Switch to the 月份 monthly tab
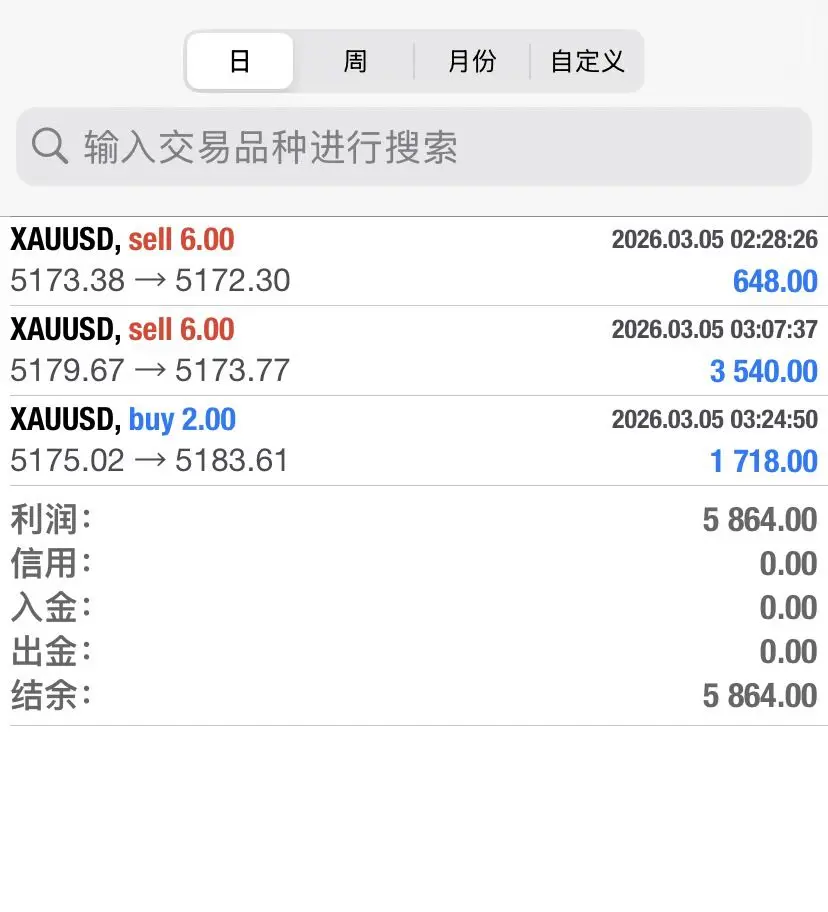 click(x=471, y=62)
